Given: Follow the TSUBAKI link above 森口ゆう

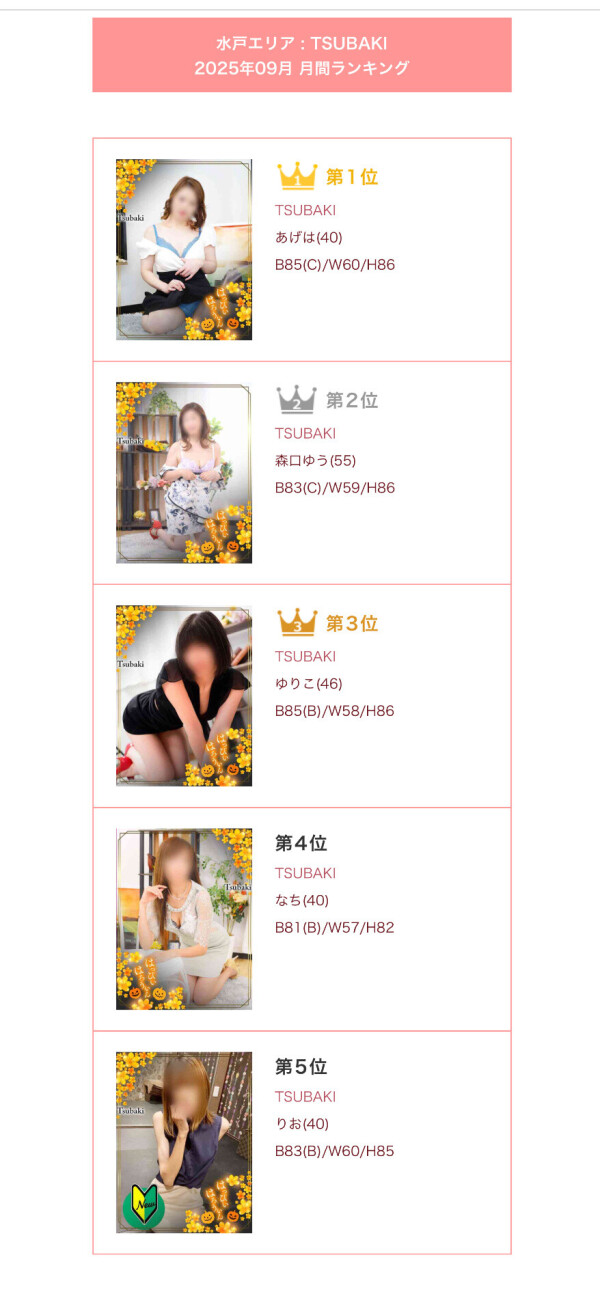Looking at the screenshot, I should [x=305, y=433].
